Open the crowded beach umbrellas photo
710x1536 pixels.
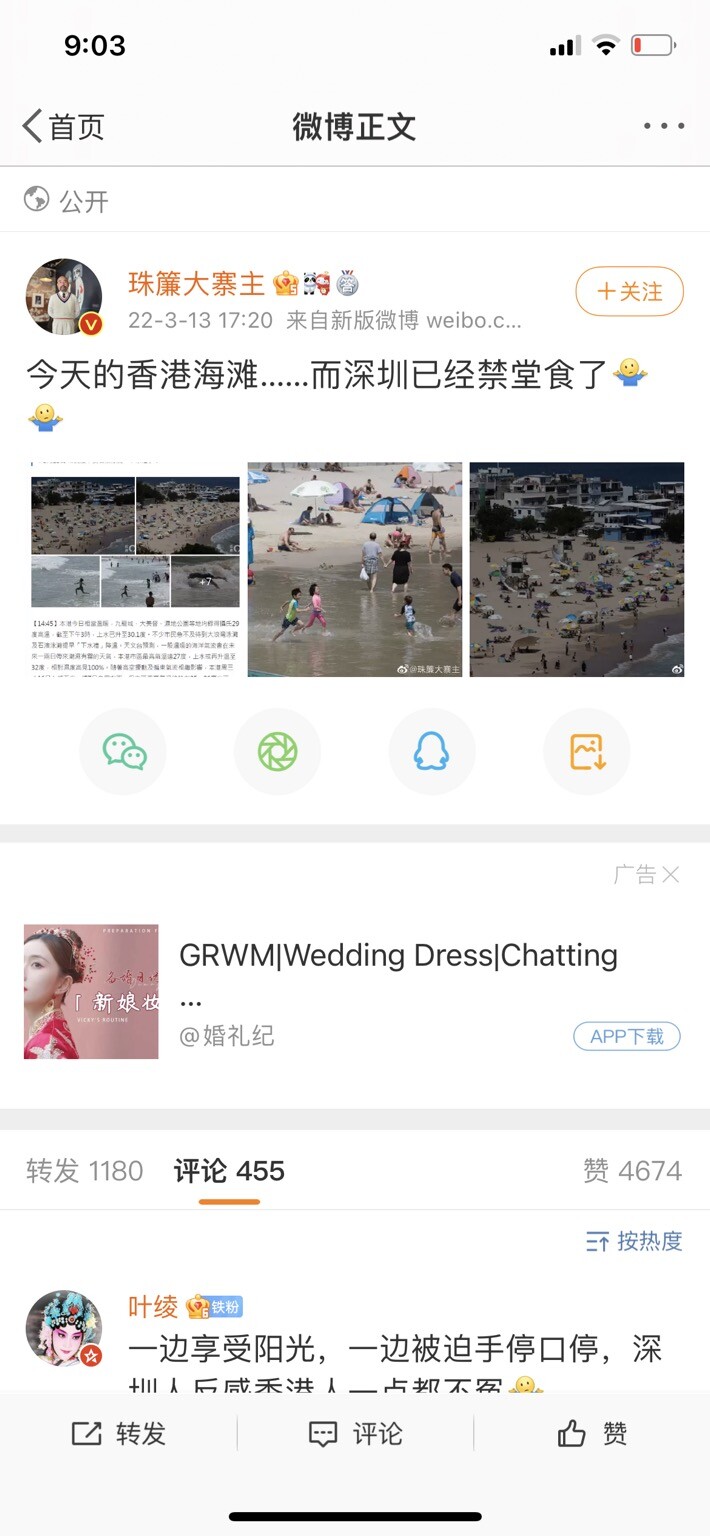[577, 569]
